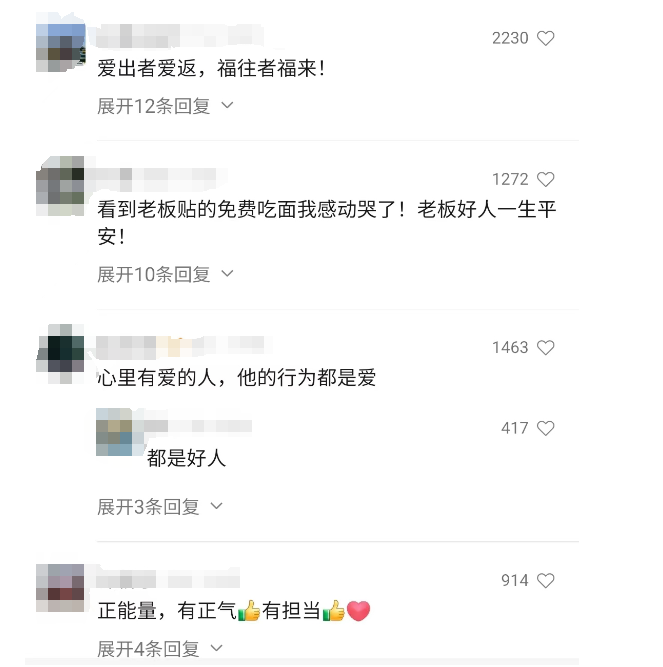This screenshot has height=667, width=663.
Task: Open avatar of the 爱出者爱返 commenter
Action: pos(60,44)
